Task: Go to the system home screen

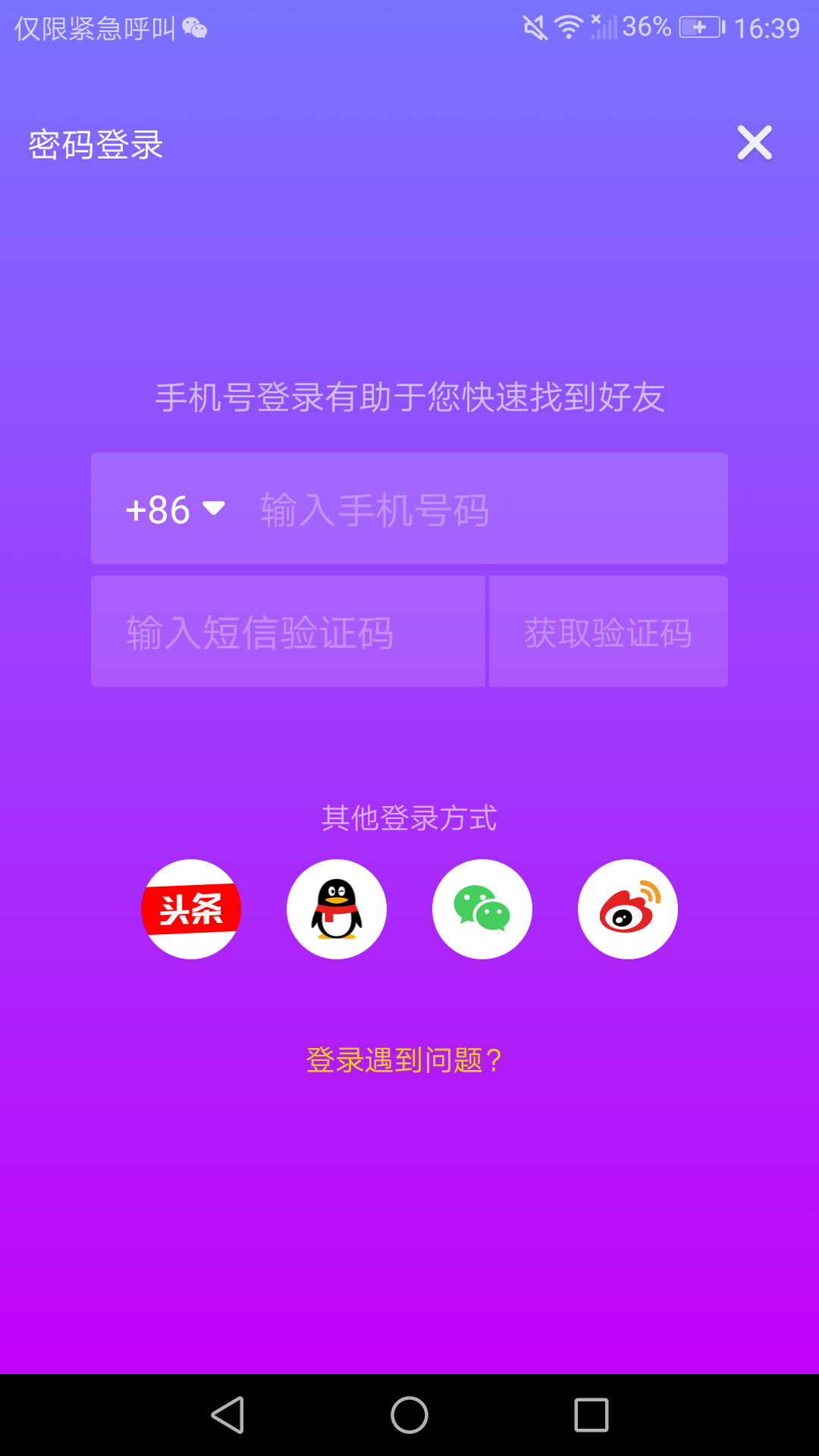Action: coord(409,1415)
